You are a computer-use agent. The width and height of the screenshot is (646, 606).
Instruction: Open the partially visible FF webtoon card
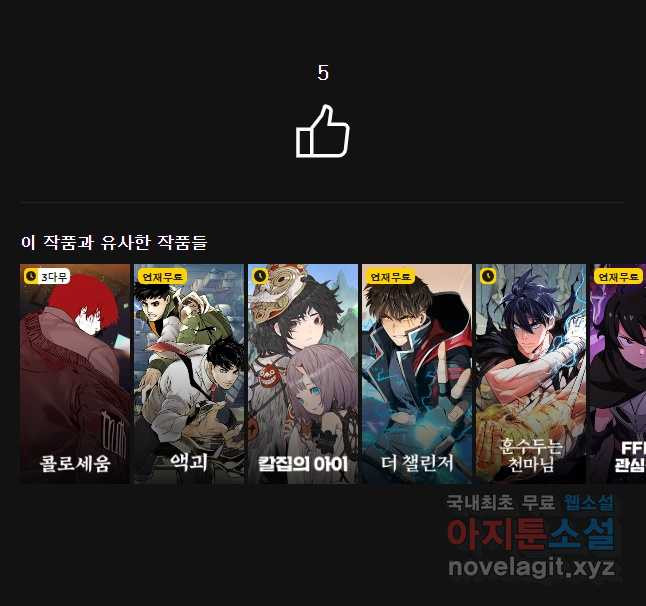click(618, 373)
